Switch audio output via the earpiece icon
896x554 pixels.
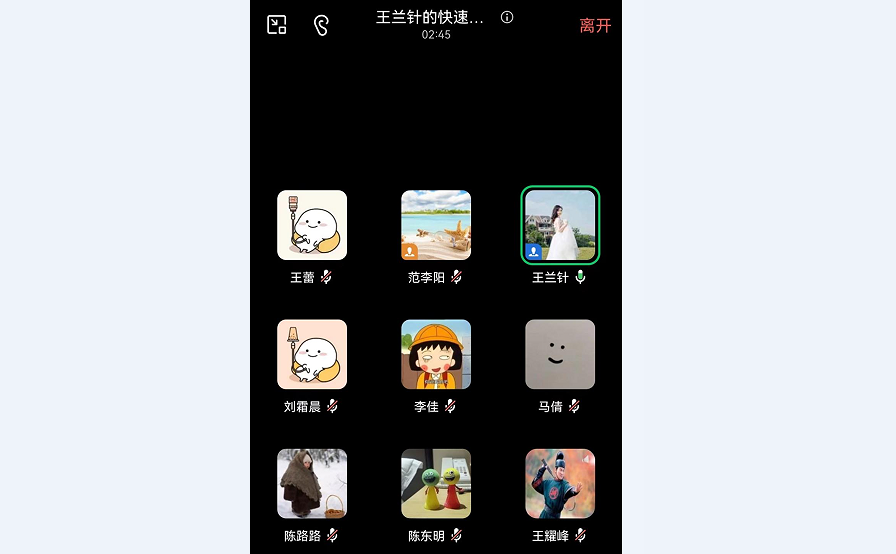click(x=321, y=25)
